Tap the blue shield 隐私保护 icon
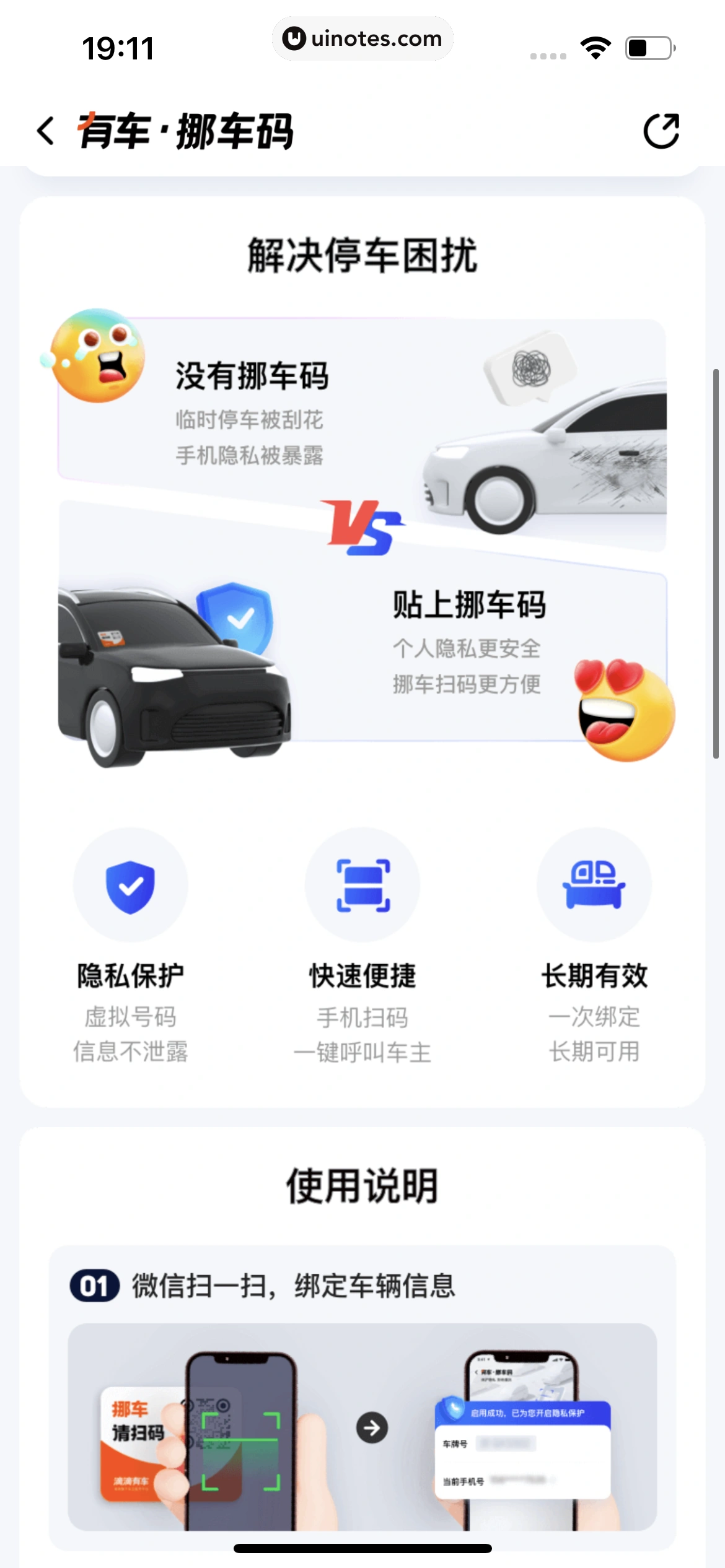The image size is (725, 1568). pyautogui.click(x=131, y=884)
